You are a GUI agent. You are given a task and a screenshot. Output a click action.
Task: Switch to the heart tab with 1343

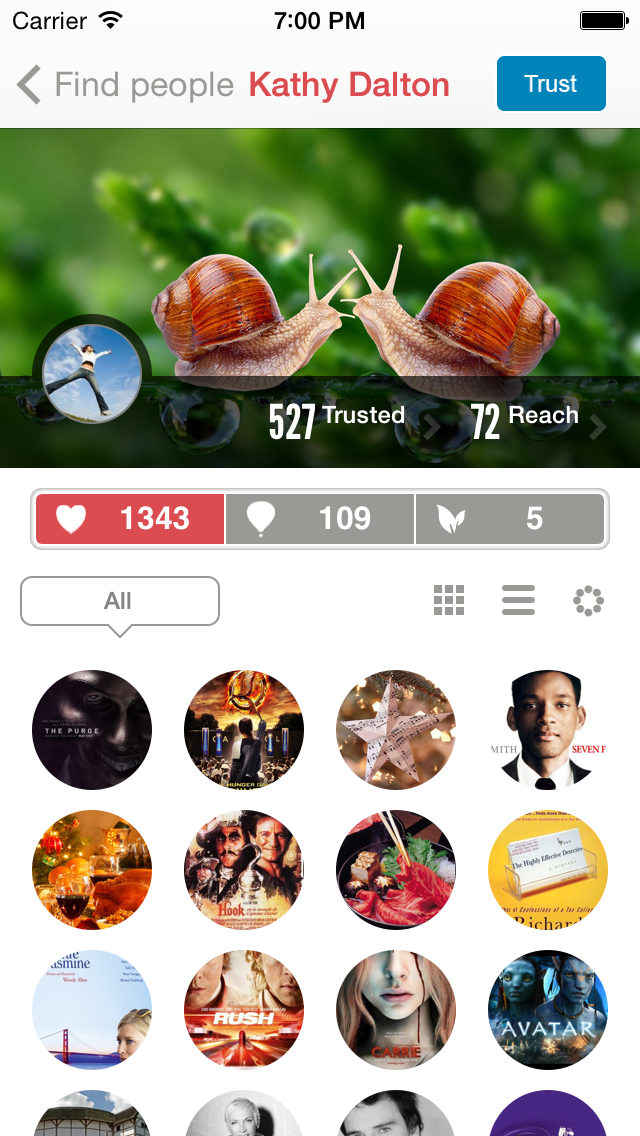[x=130, y=518]
